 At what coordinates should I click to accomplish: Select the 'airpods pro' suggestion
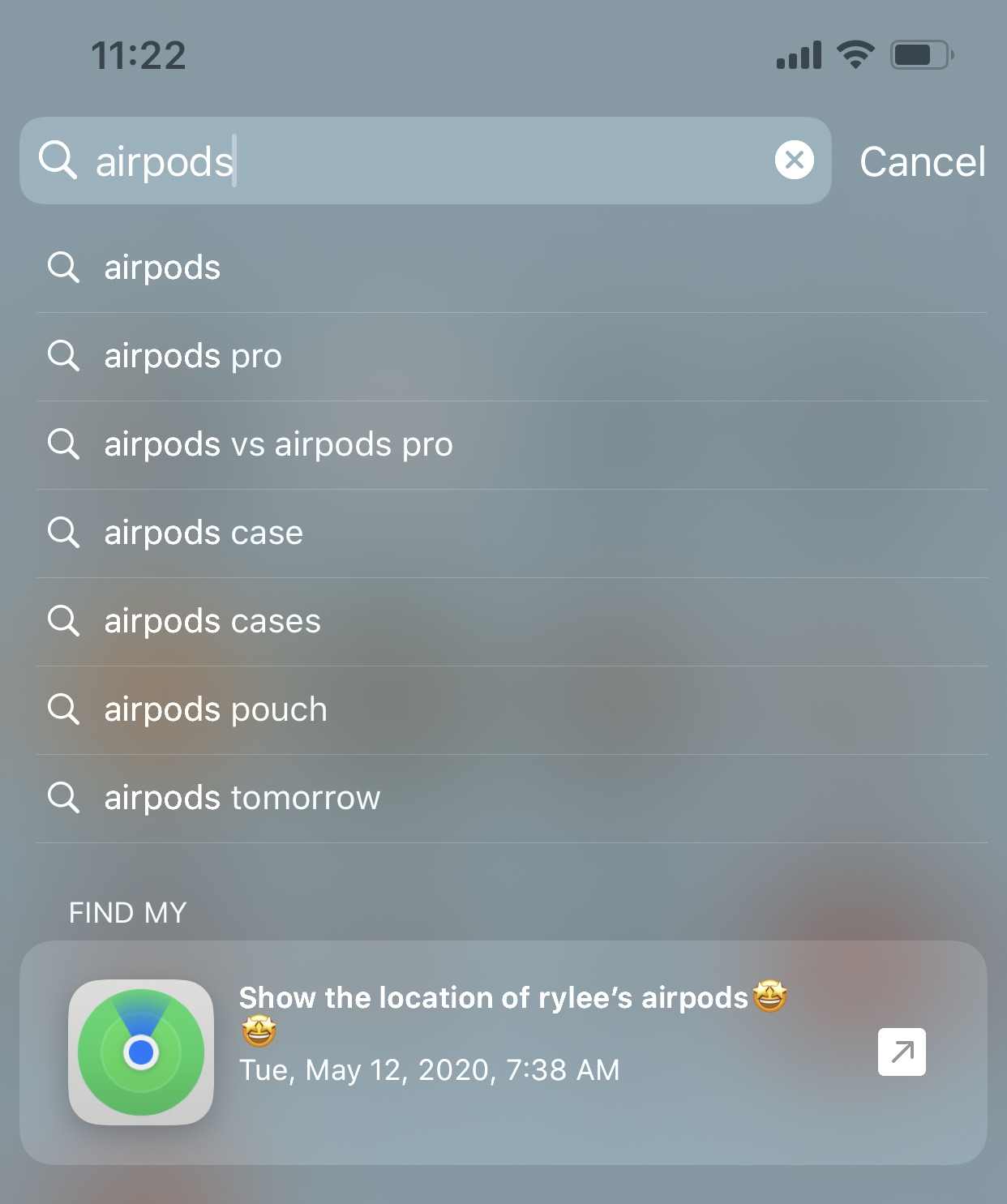point(193,356)
